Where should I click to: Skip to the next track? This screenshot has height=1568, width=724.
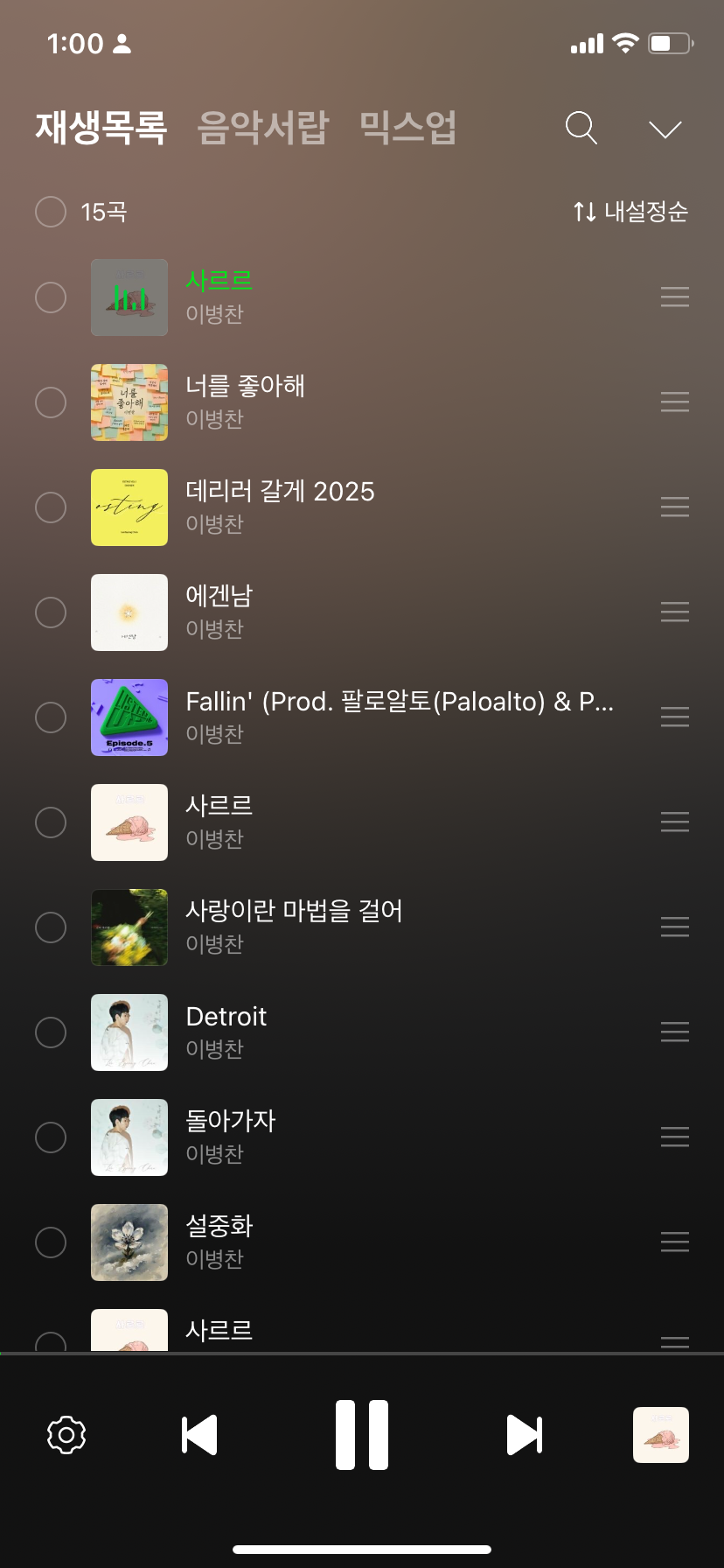click(525, 1435)
